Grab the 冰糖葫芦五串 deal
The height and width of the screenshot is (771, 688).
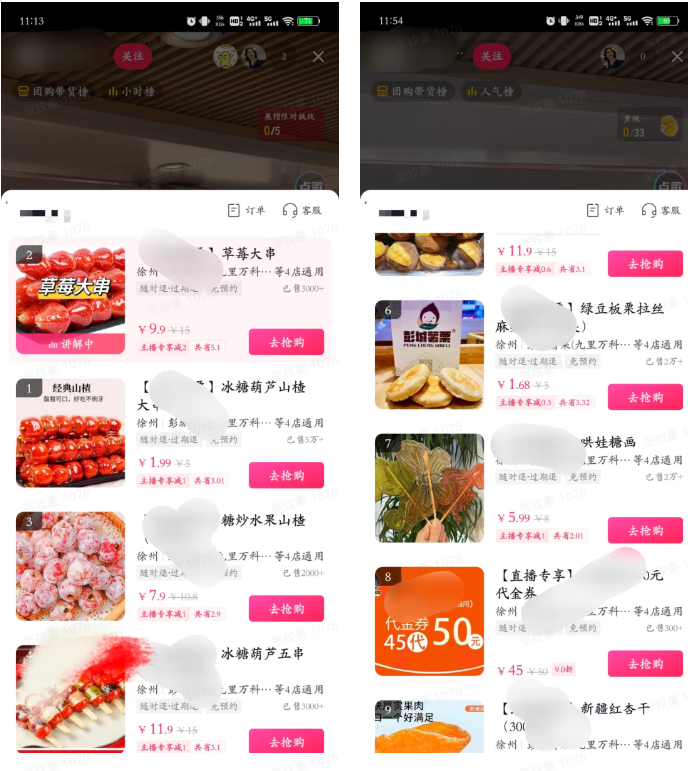(x=286, y=741)
